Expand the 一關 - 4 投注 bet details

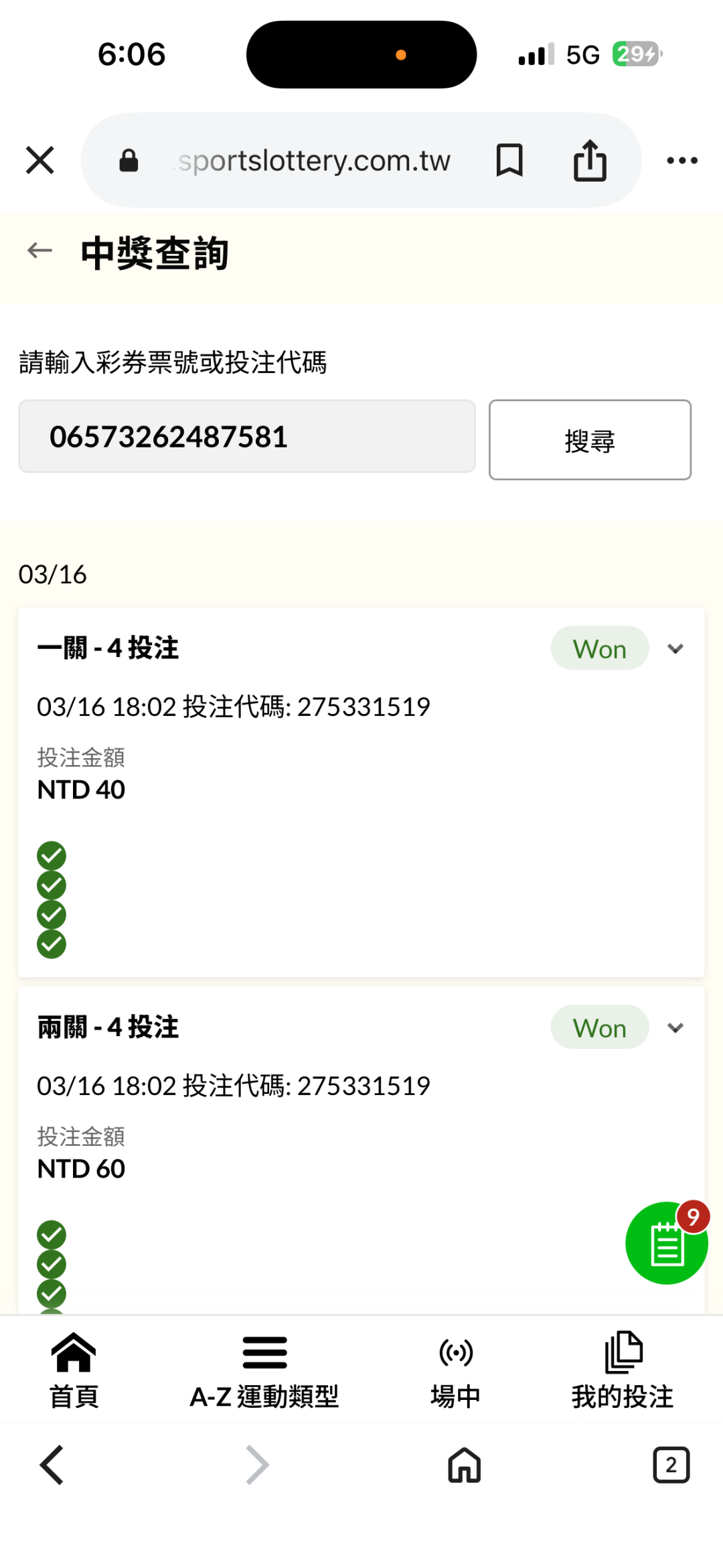click(x=675, y=648)
